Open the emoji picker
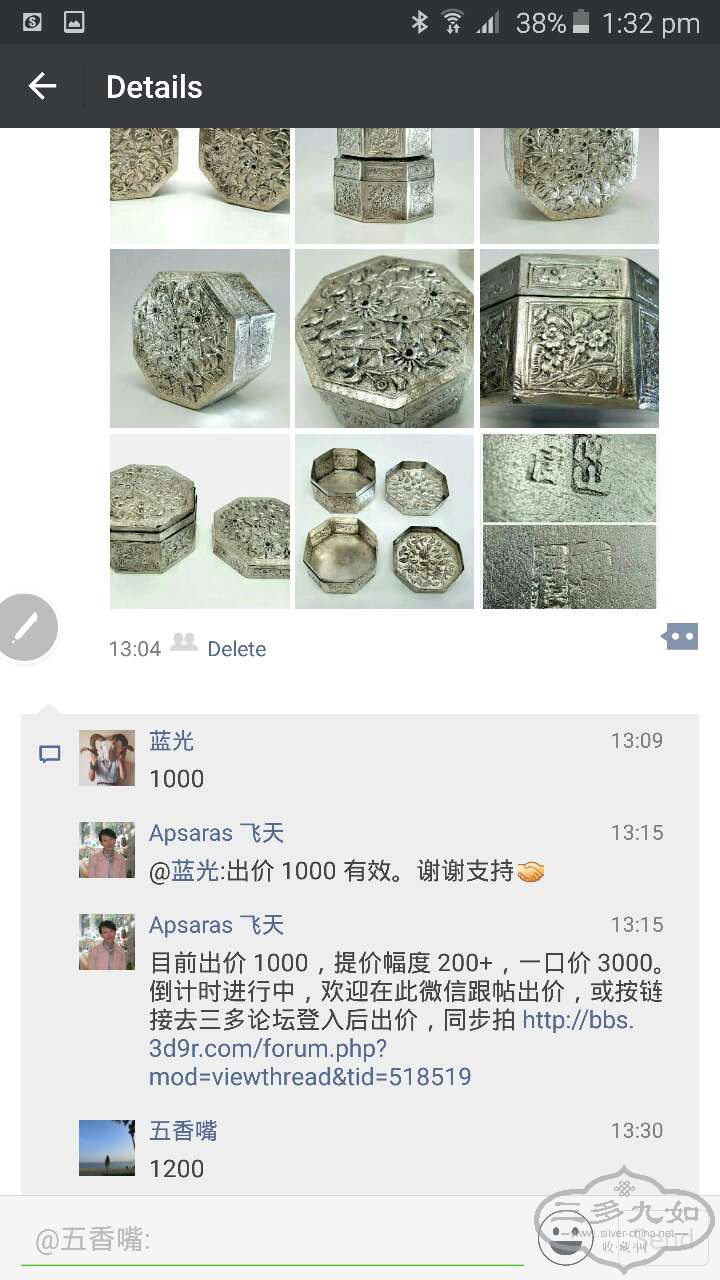 (x=564, y=1237)
